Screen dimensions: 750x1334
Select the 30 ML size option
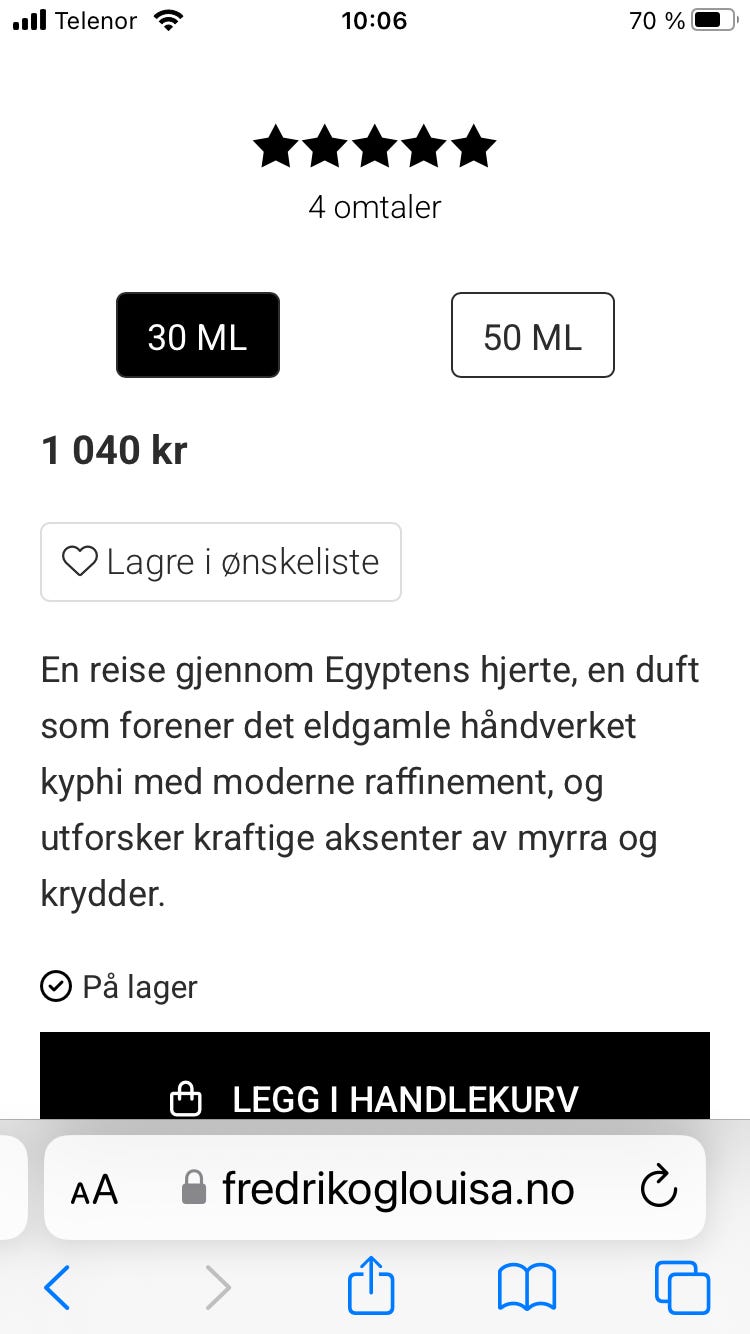[197, 335]
